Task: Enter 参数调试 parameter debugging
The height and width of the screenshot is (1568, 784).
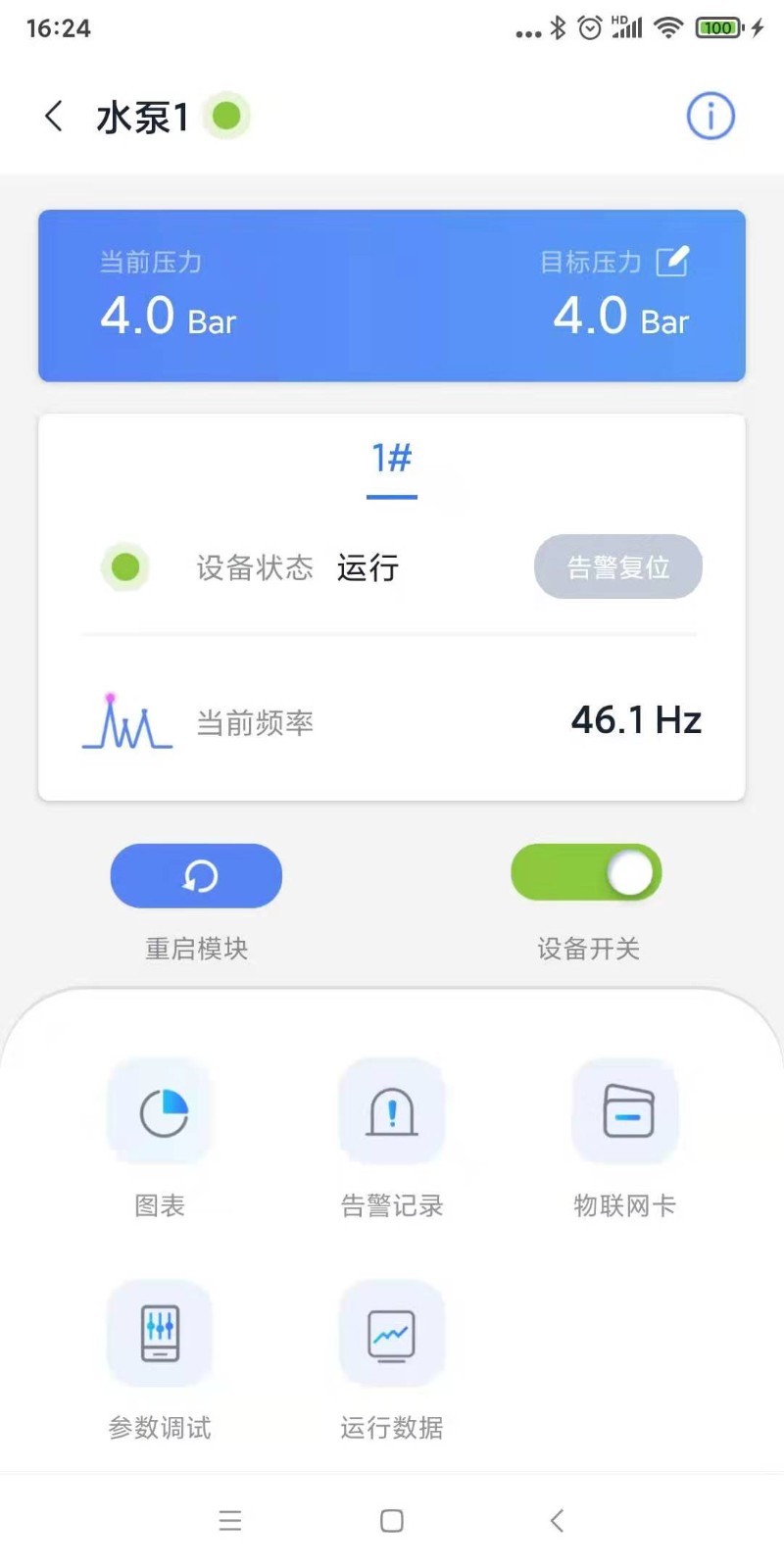Action: (160, 1334)
